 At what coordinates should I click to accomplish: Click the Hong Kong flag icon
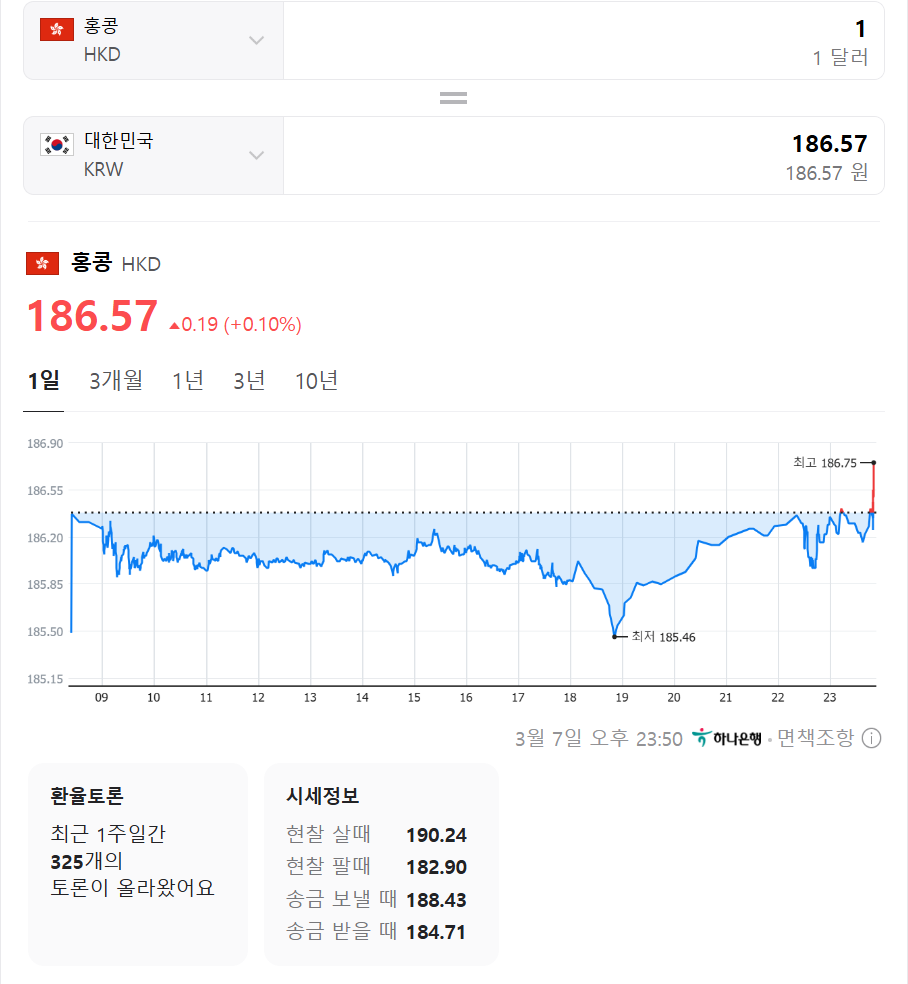57,29
